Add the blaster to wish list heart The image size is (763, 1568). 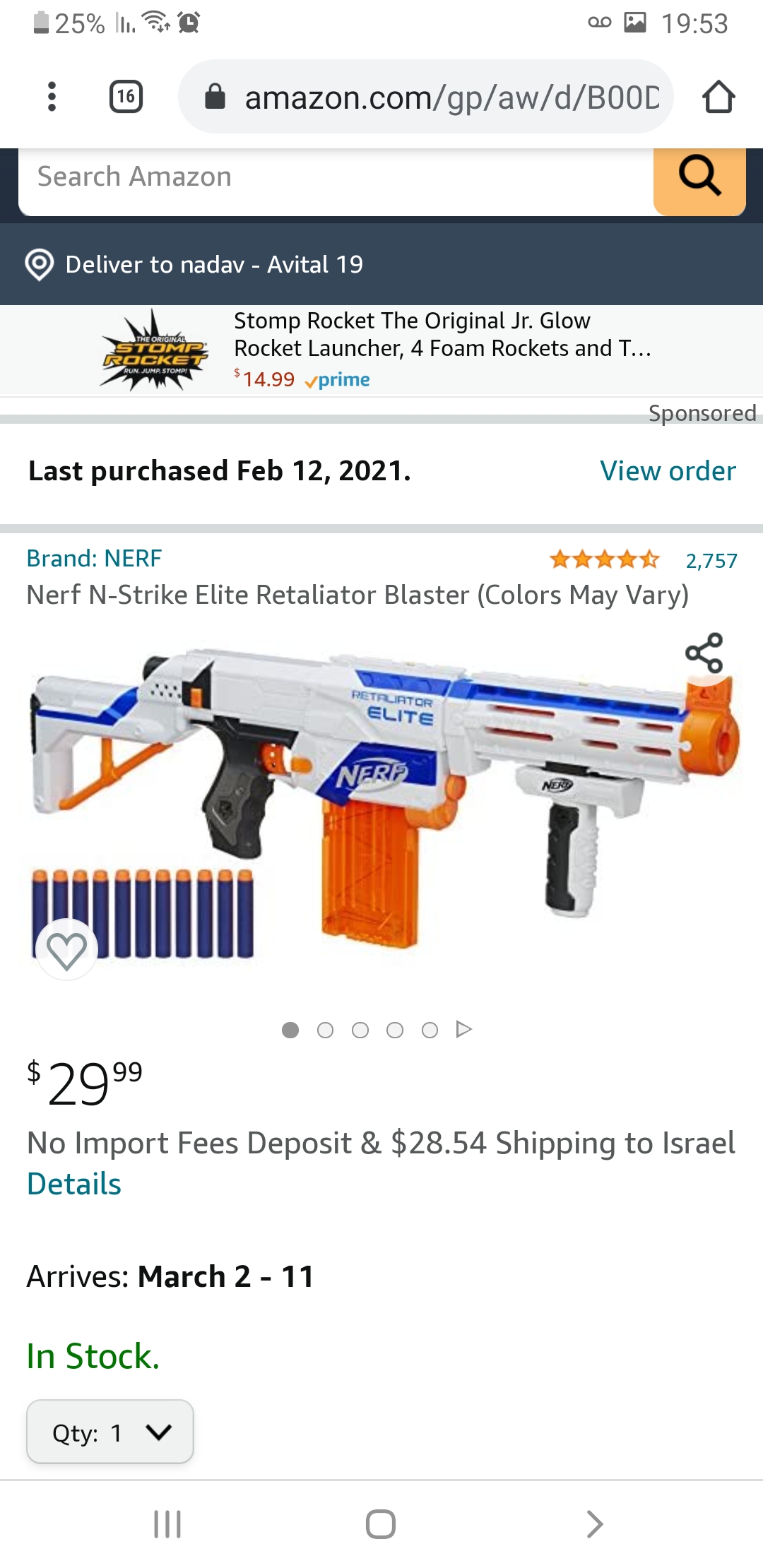pyautogui.click(x=66, y=950)
